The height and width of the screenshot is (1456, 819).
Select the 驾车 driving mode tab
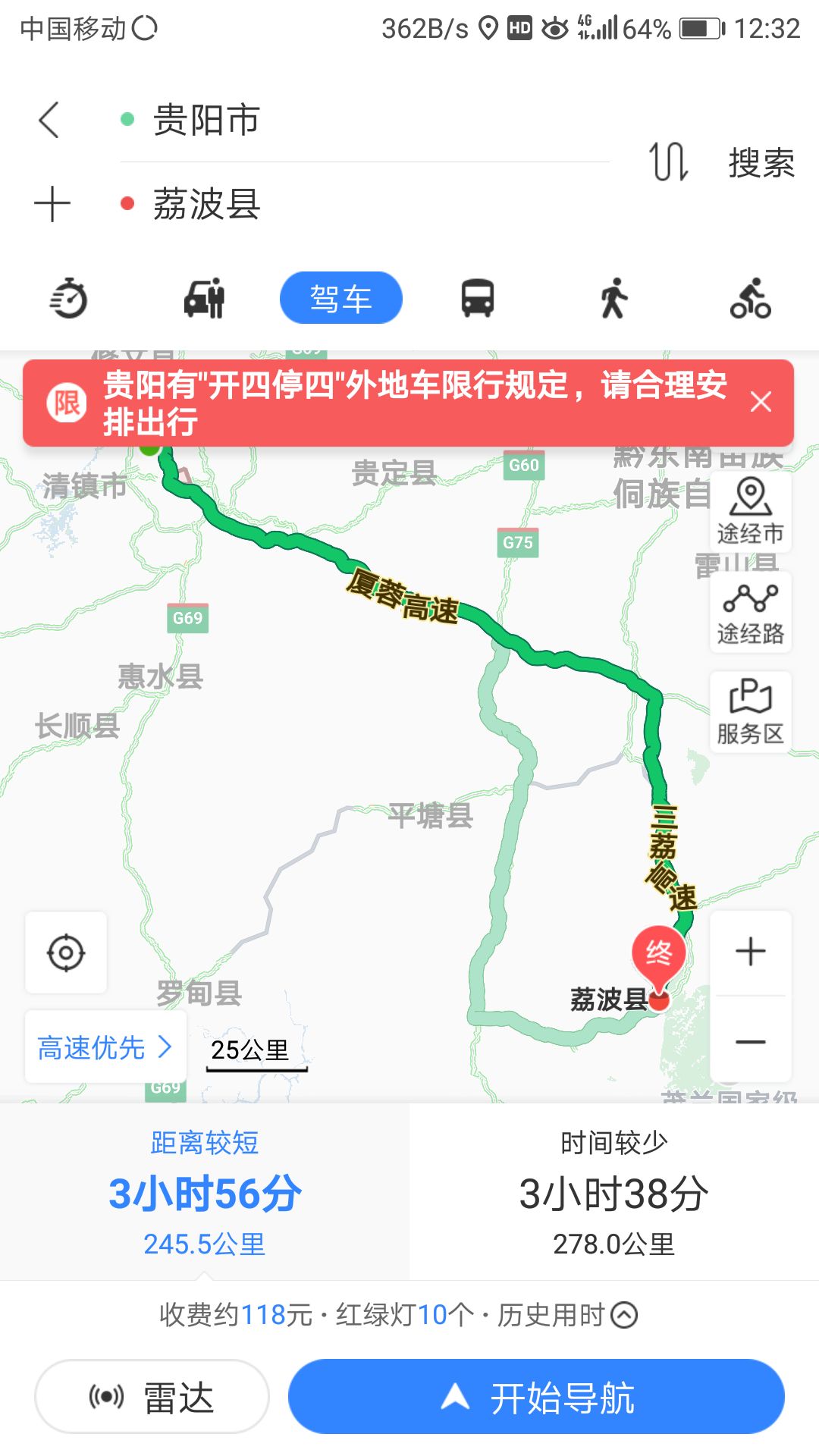pos(340,298)
